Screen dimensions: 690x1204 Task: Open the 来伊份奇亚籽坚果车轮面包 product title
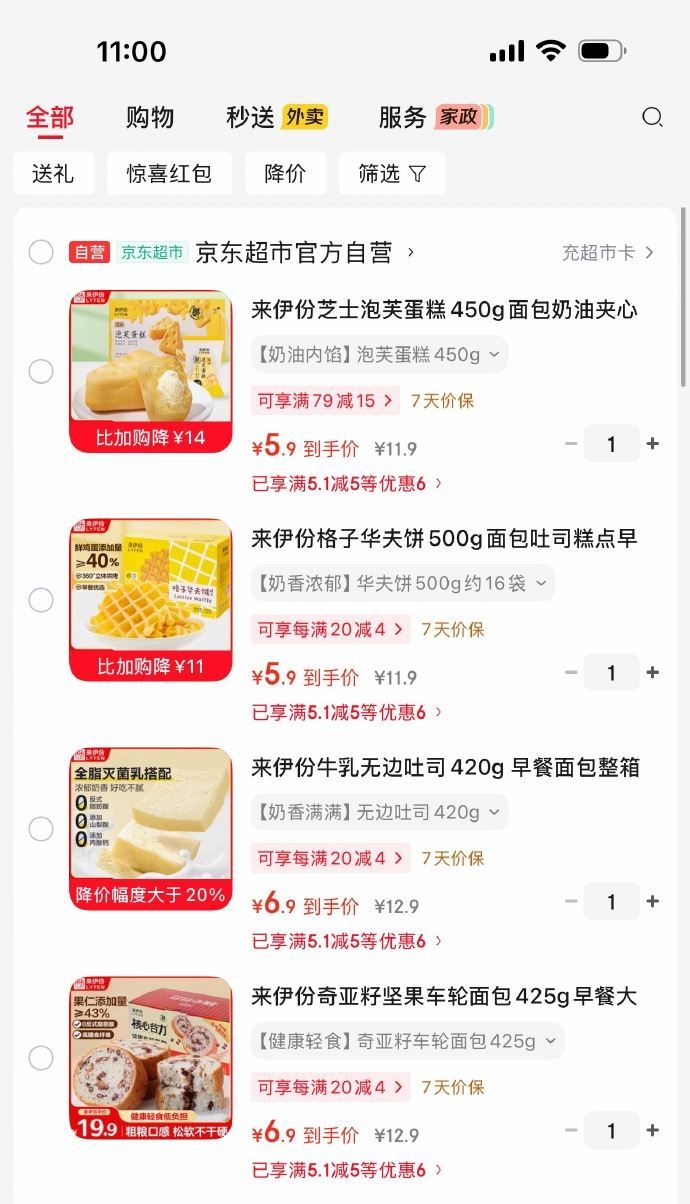tap(443, 996)
